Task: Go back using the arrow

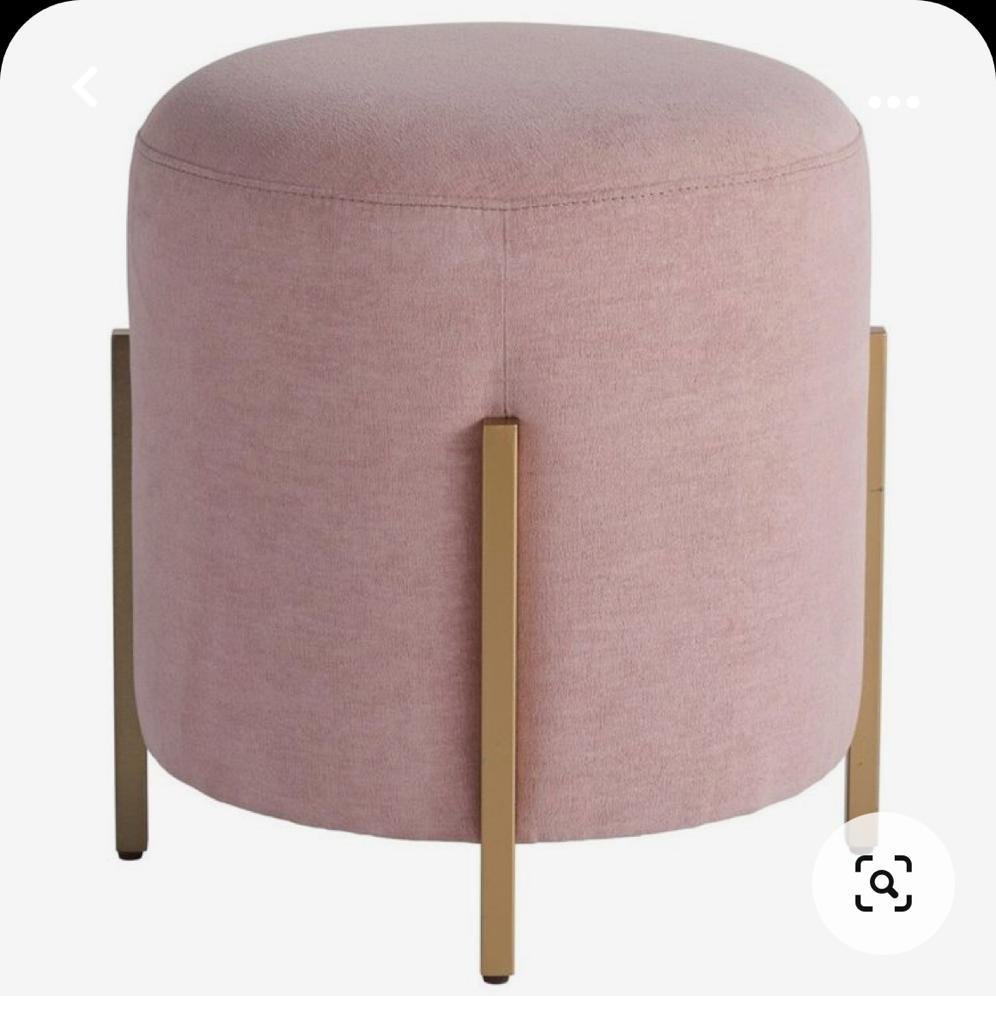Action: coord(86,87)
